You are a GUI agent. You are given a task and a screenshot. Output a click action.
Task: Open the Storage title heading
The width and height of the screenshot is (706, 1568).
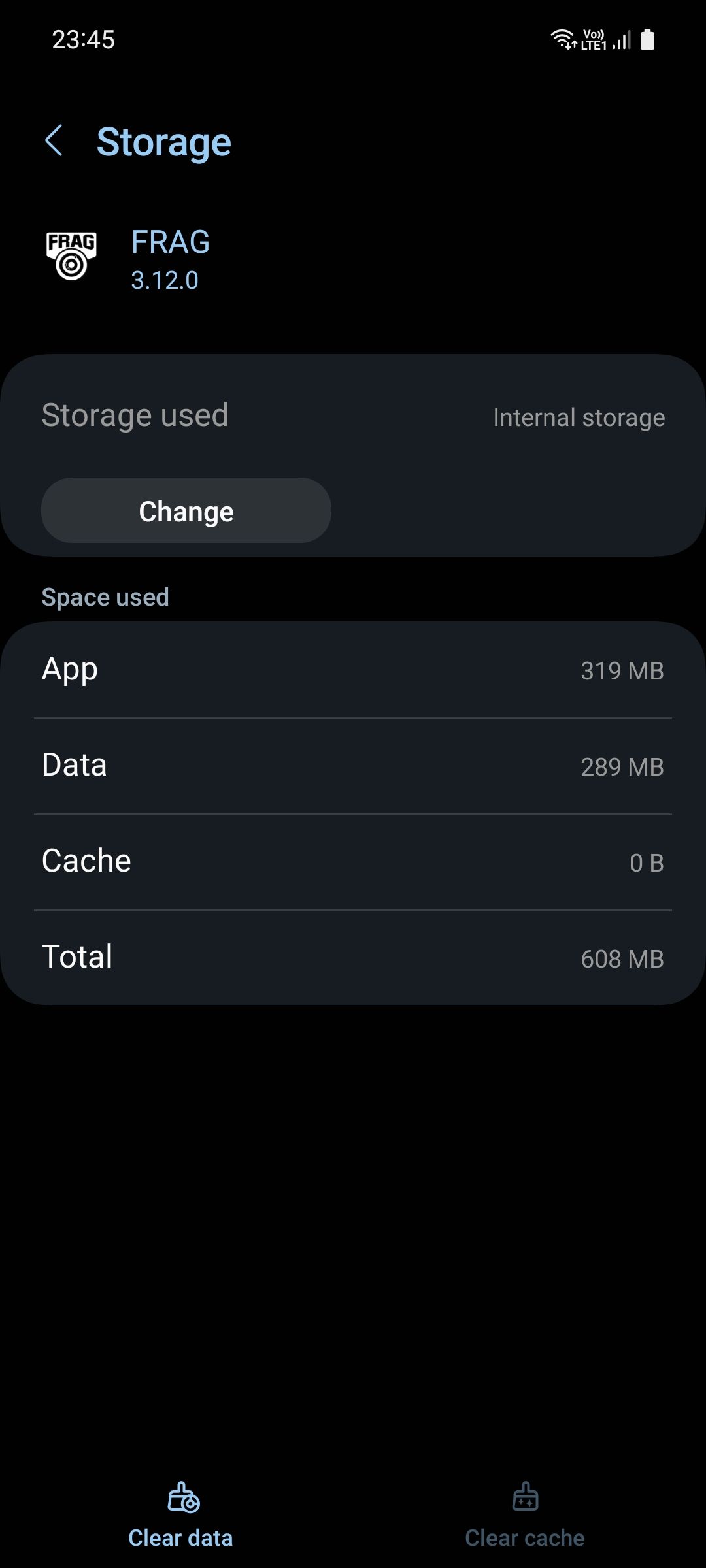pyautogui.click(x=164, y=141)
